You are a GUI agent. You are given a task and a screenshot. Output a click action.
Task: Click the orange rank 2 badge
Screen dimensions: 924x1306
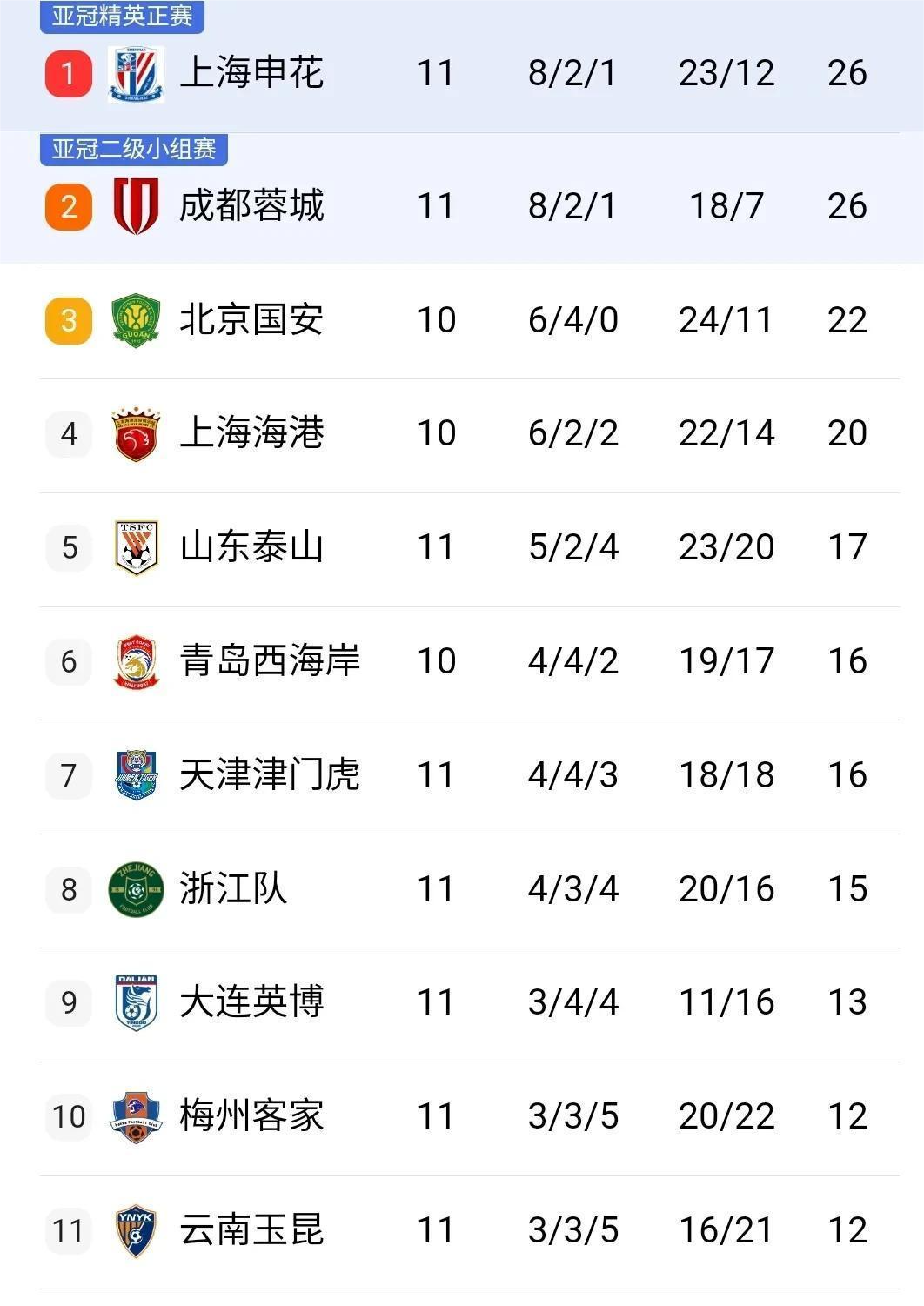click(x=68, y=205)
